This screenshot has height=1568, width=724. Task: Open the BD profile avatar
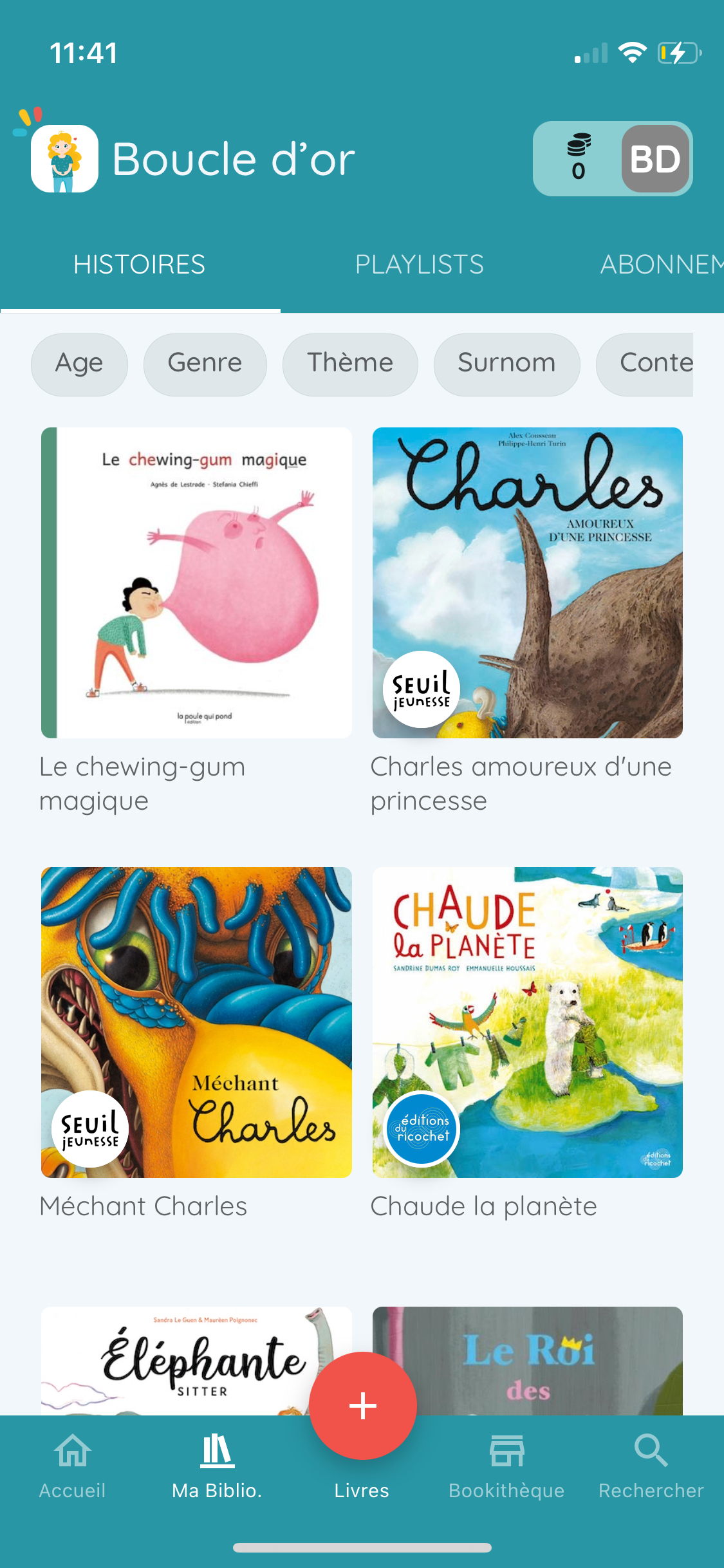655,159
